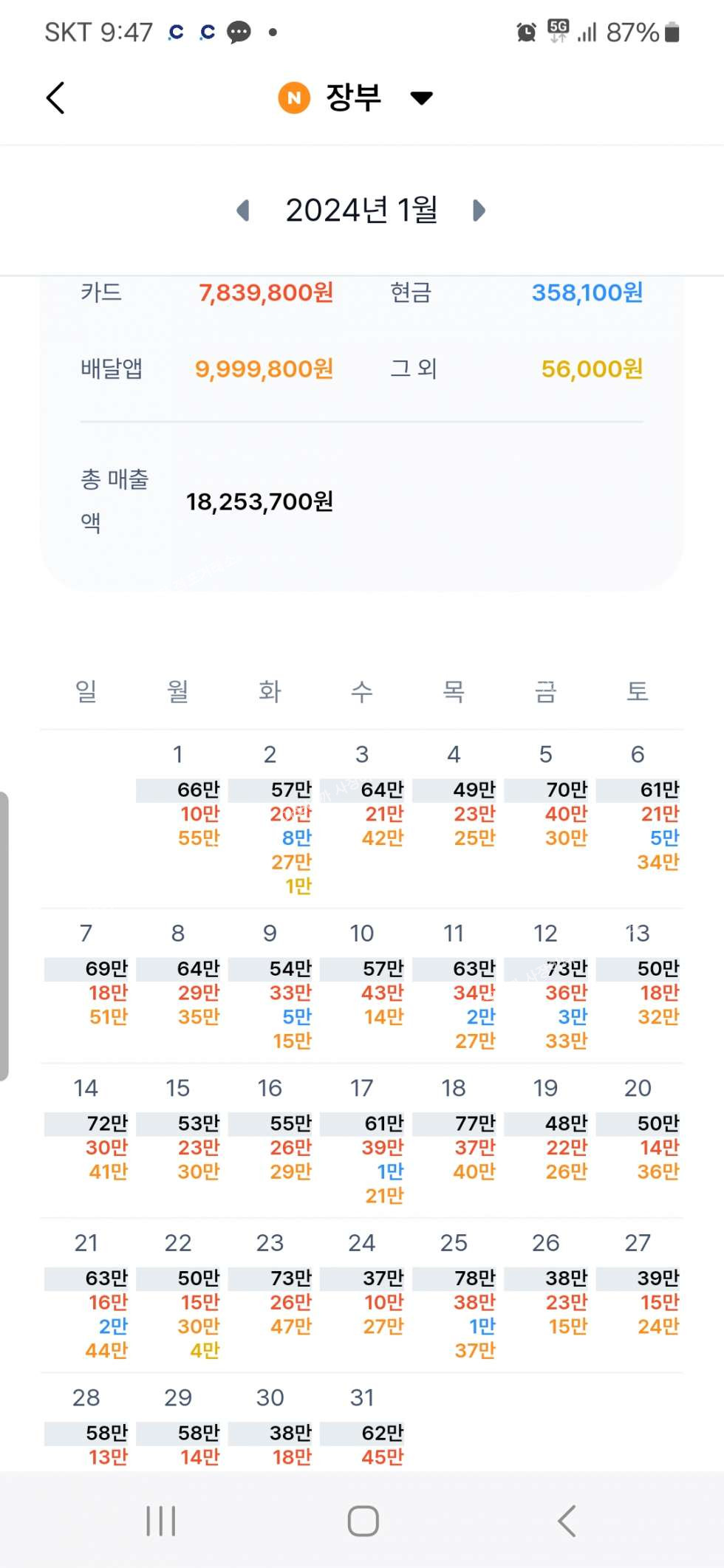Go to the previous month
Screen dimensions: 724x1568
pos(243,210)
